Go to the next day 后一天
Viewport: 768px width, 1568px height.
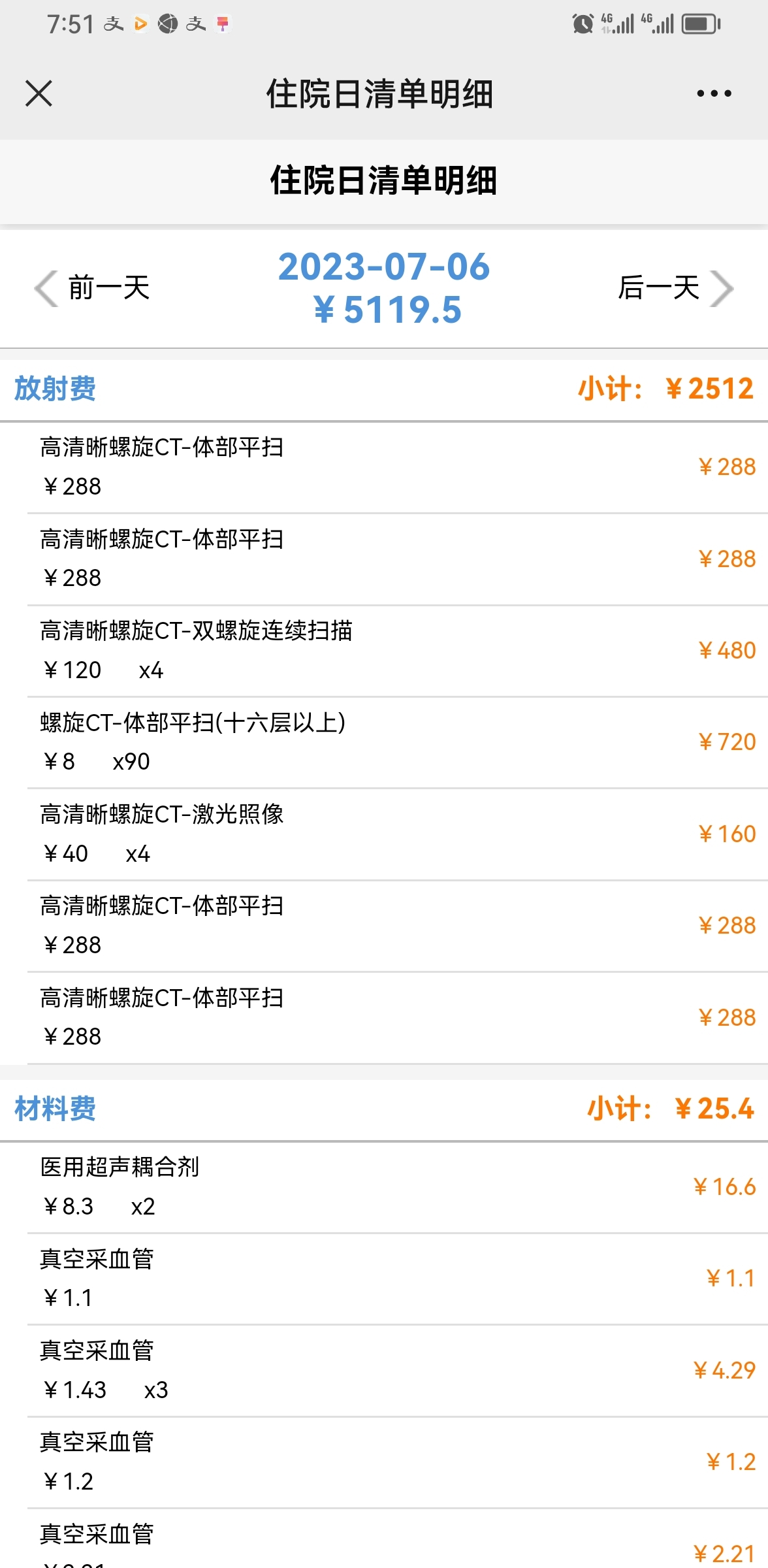point(676,287)
